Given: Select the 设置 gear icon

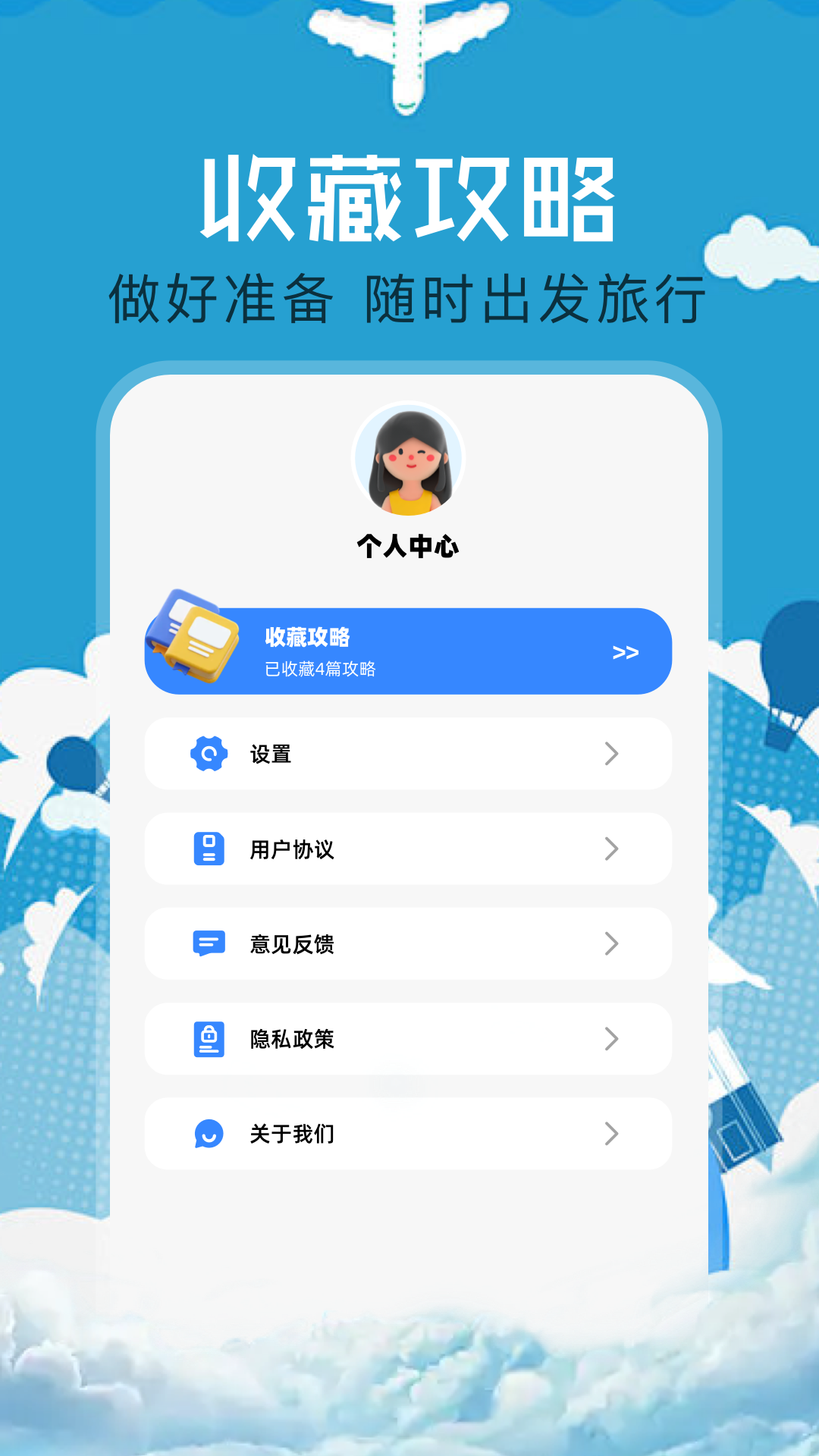Looking at the screenshot, I should tap(209, 753).
